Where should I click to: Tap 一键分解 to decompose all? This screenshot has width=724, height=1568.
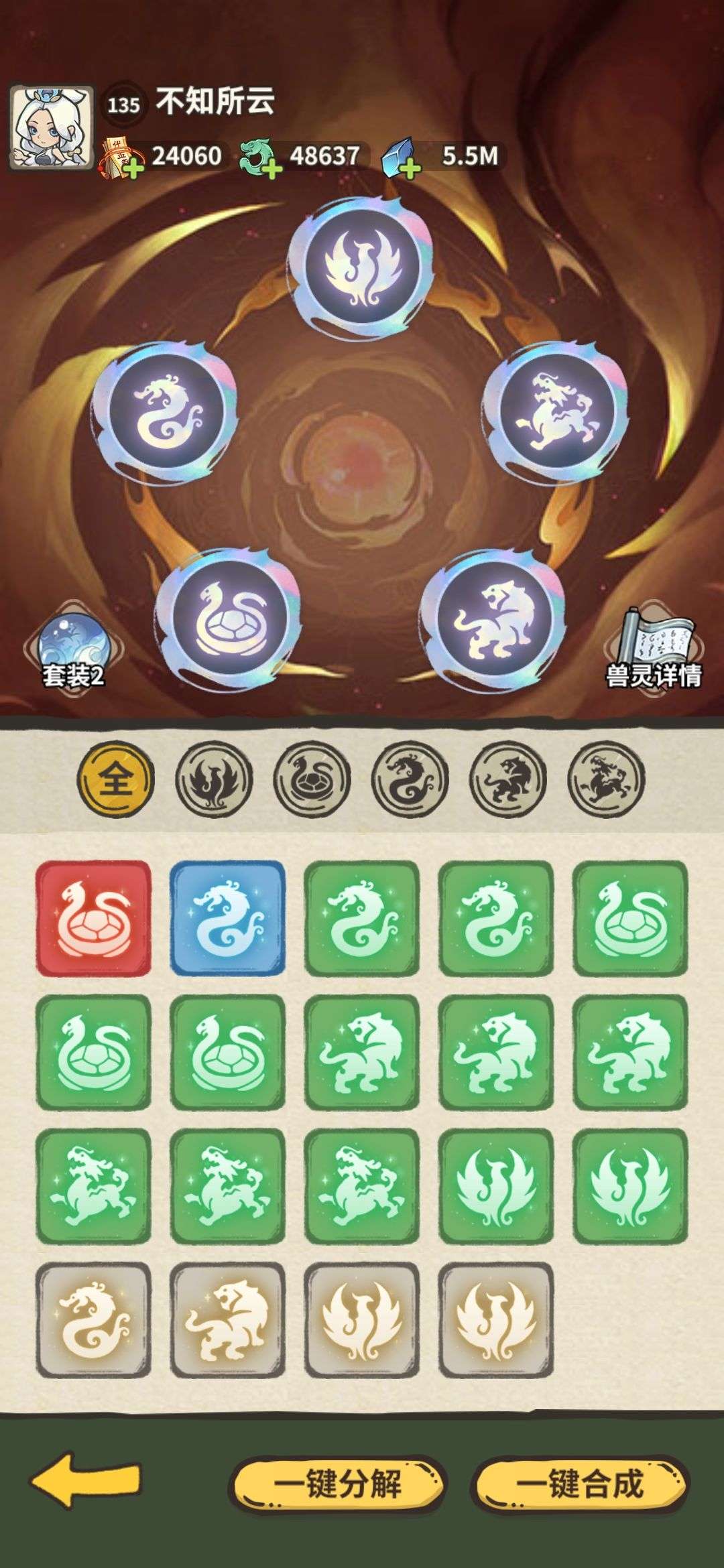(x=337, y=1482)
